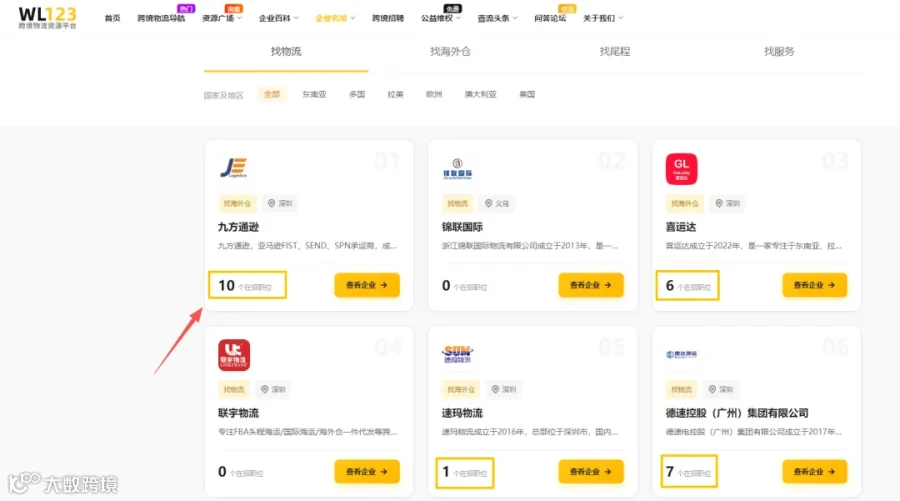
Task: Expand the 企业百科 menu
Action: (x=278, y=18)
